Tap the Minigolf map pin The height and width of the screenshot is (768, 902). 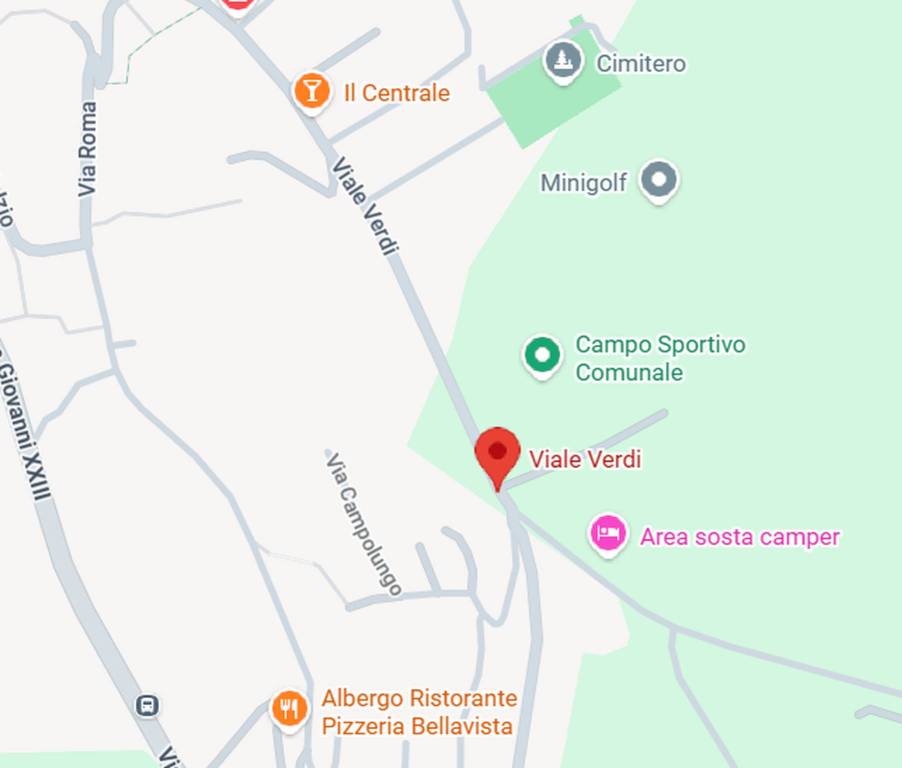[x=658, y=181]
